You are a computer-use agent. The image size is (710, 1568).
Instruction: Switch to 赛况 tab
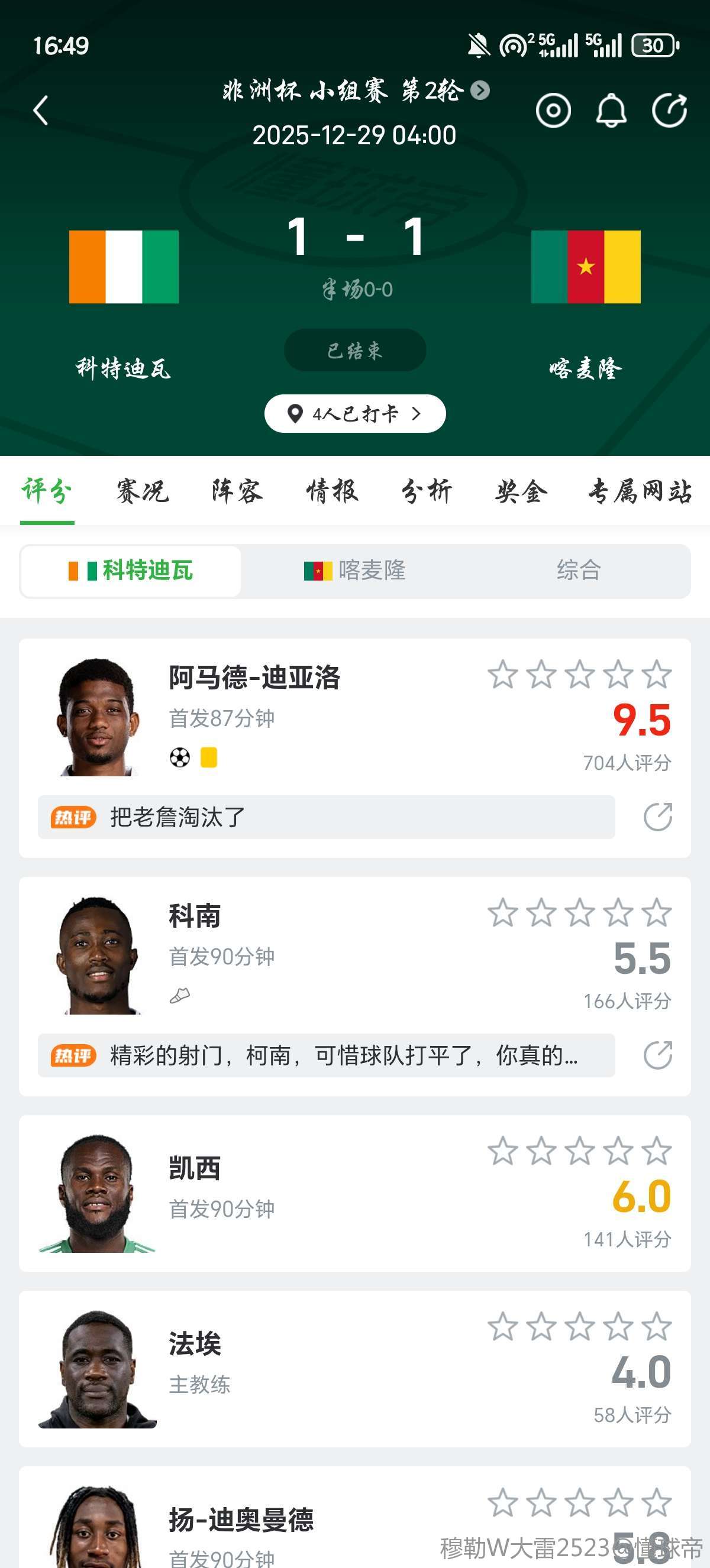(x=143, y=491)
